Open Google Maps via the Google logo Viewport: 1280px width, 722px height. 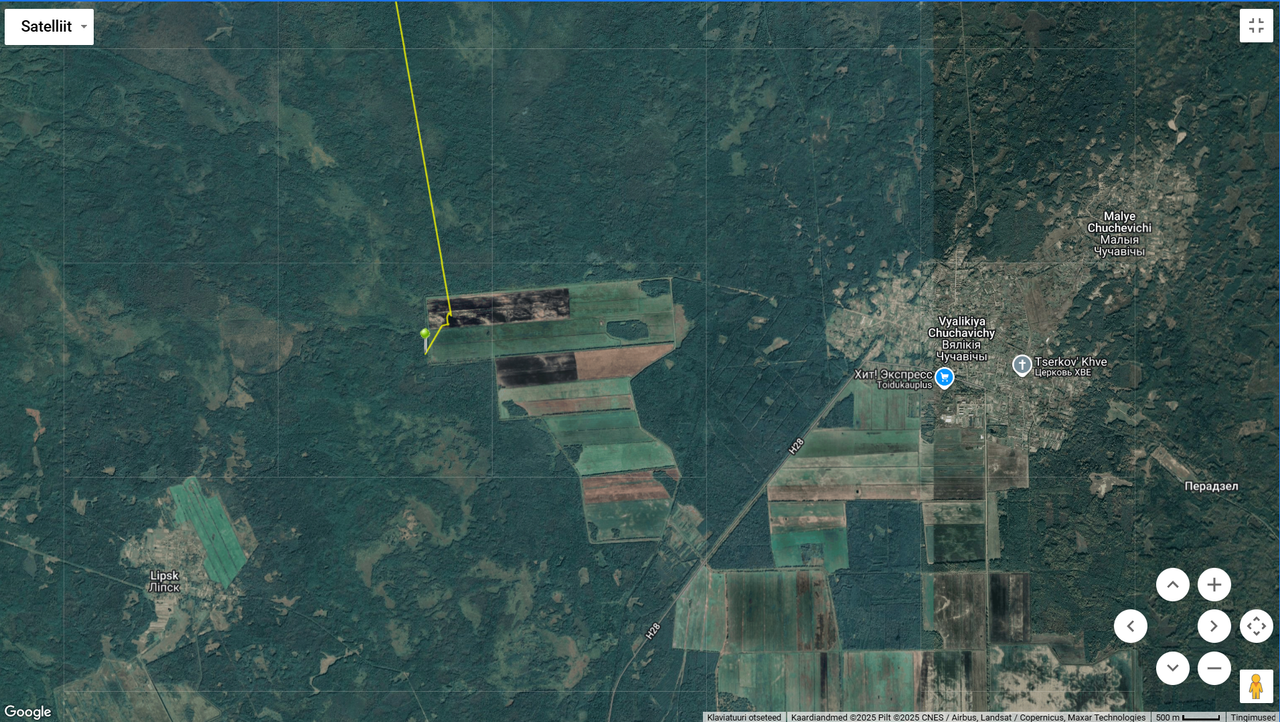pyautogui.click(x=28, y=711)
